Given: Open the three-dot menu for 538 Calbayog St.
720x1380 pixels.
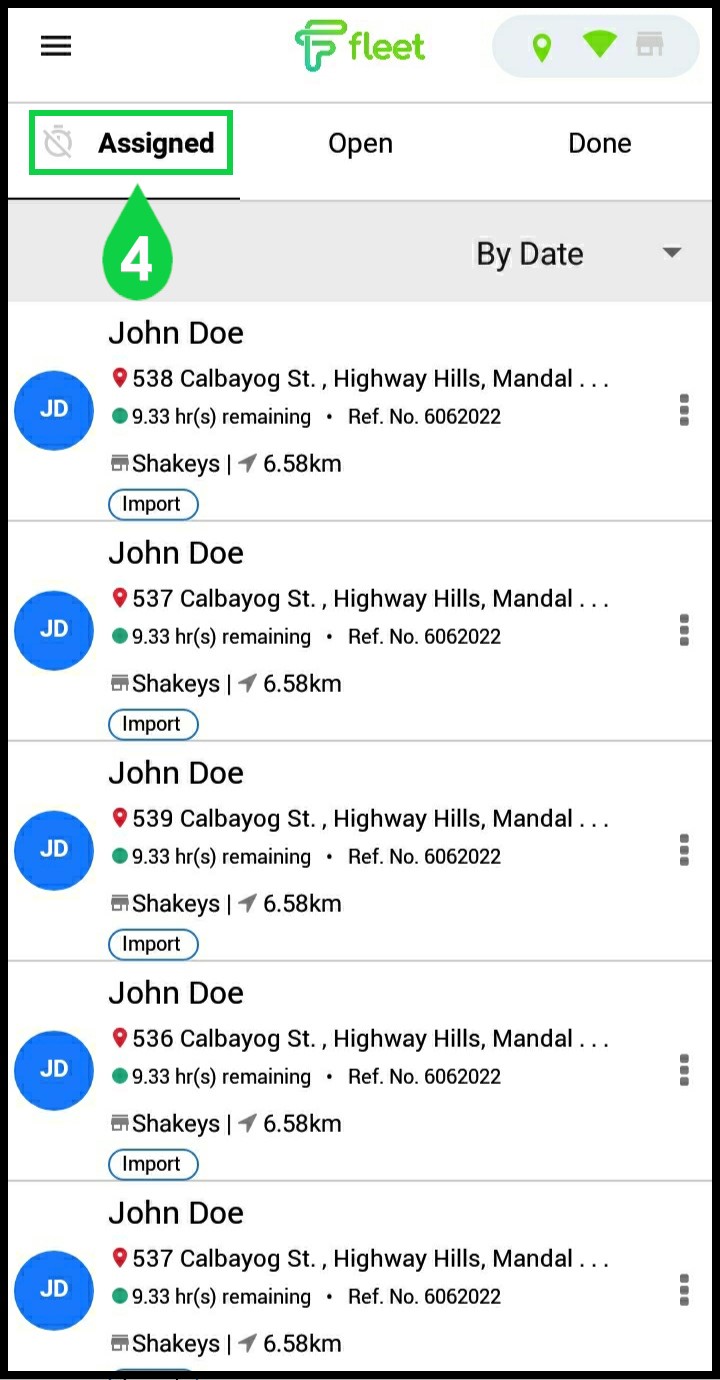Looking at the screenshot, I should 684,410.
